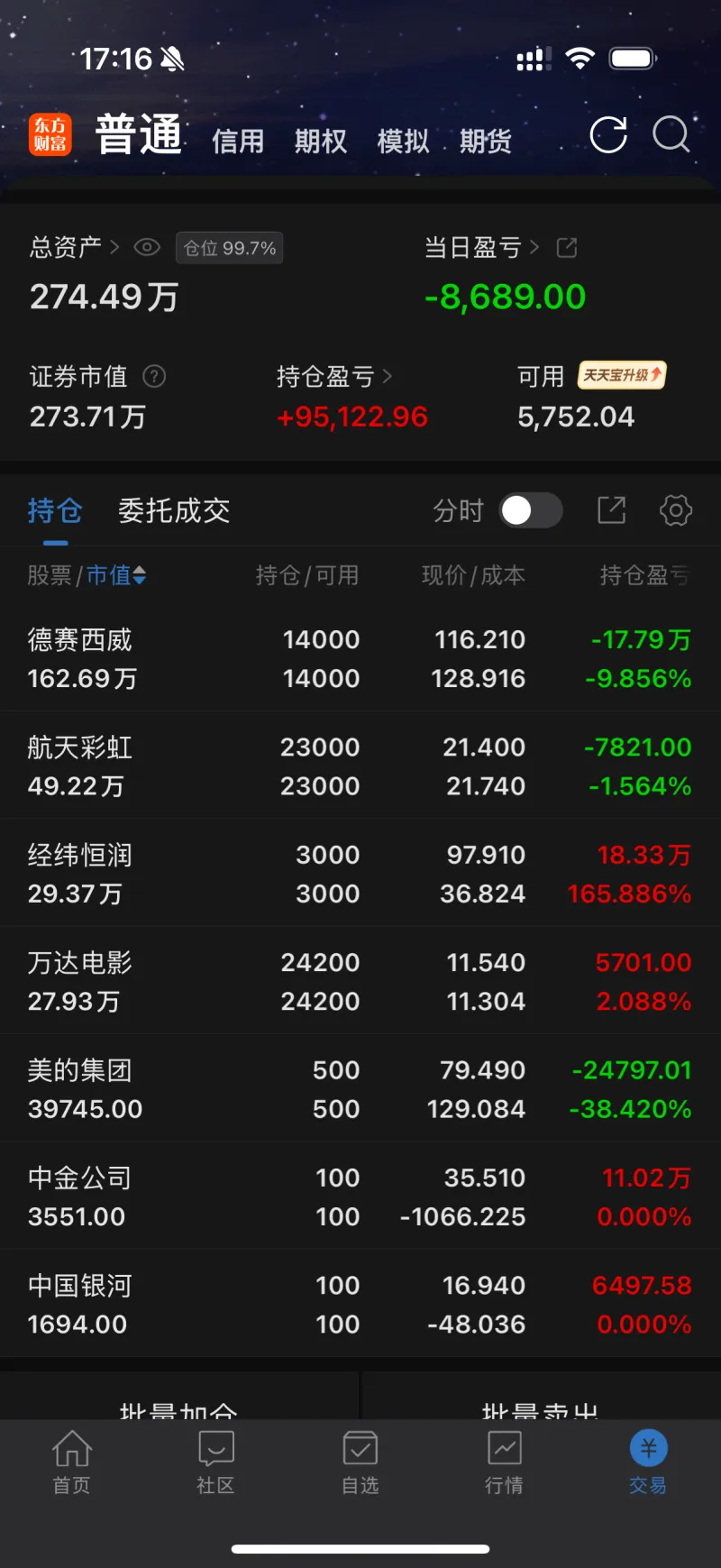
Task: Open the 模拟 trading tab
Action: pos(403,142)
